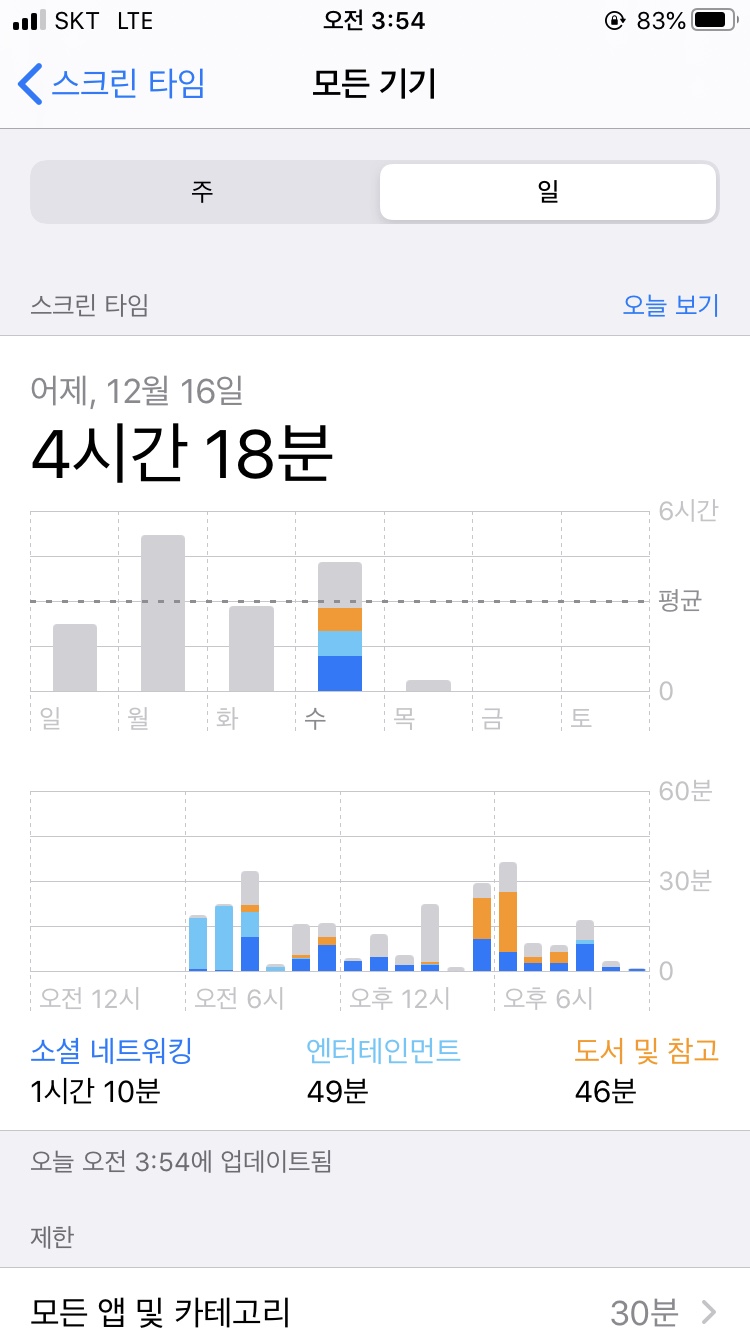Choose Tuesday's bar (화) in the chart
The width and height of the screenshot is (750, 1334).
251,648
